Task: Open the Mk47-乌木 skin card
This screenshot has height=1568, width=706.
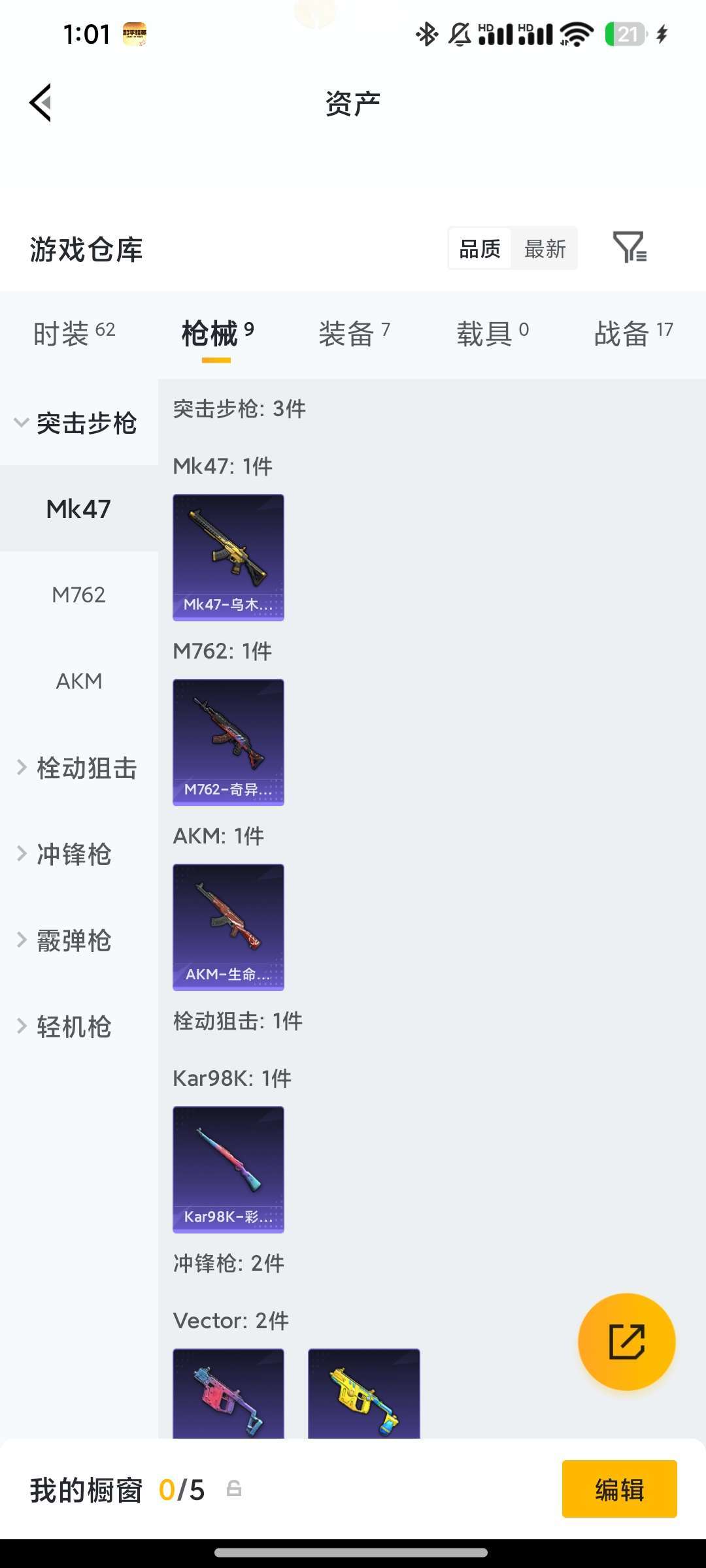Action: [228, 557]
